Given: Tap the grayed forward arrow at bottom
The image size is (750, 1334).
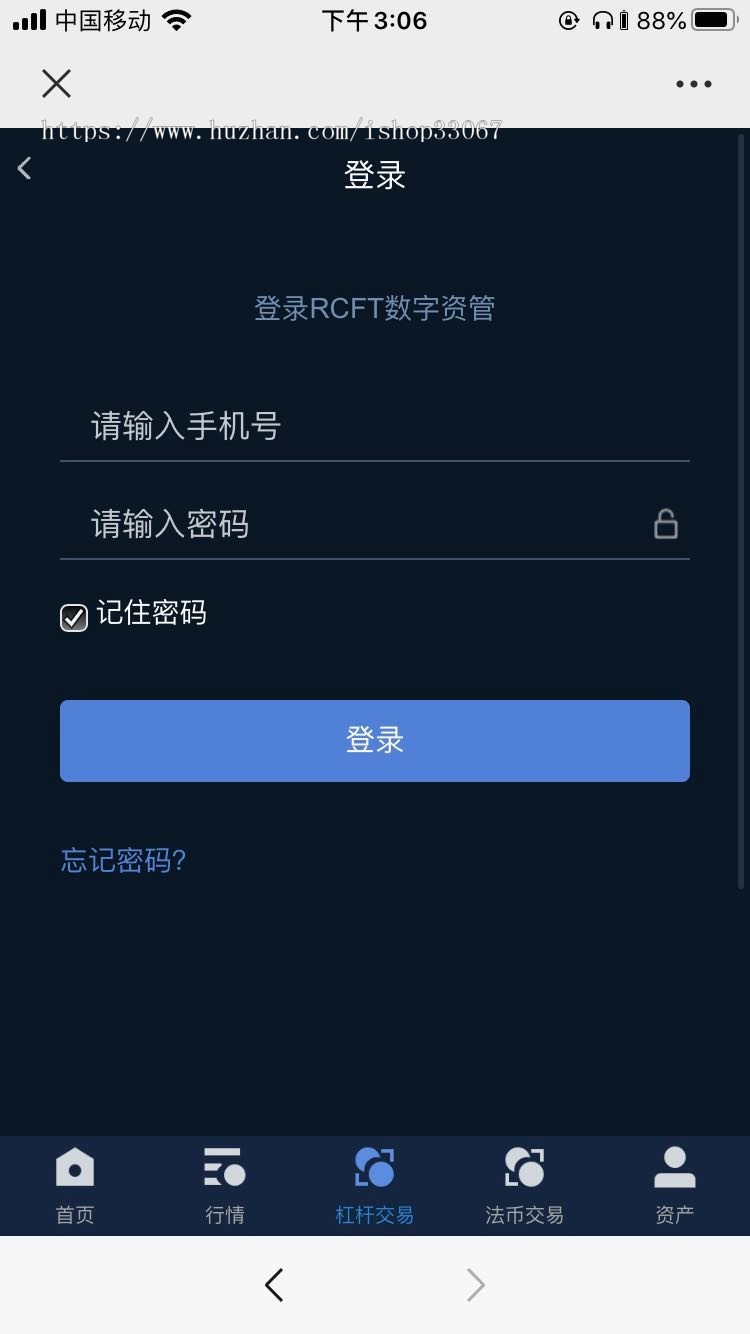Looking at the screenshot, I should point(474,1285).
